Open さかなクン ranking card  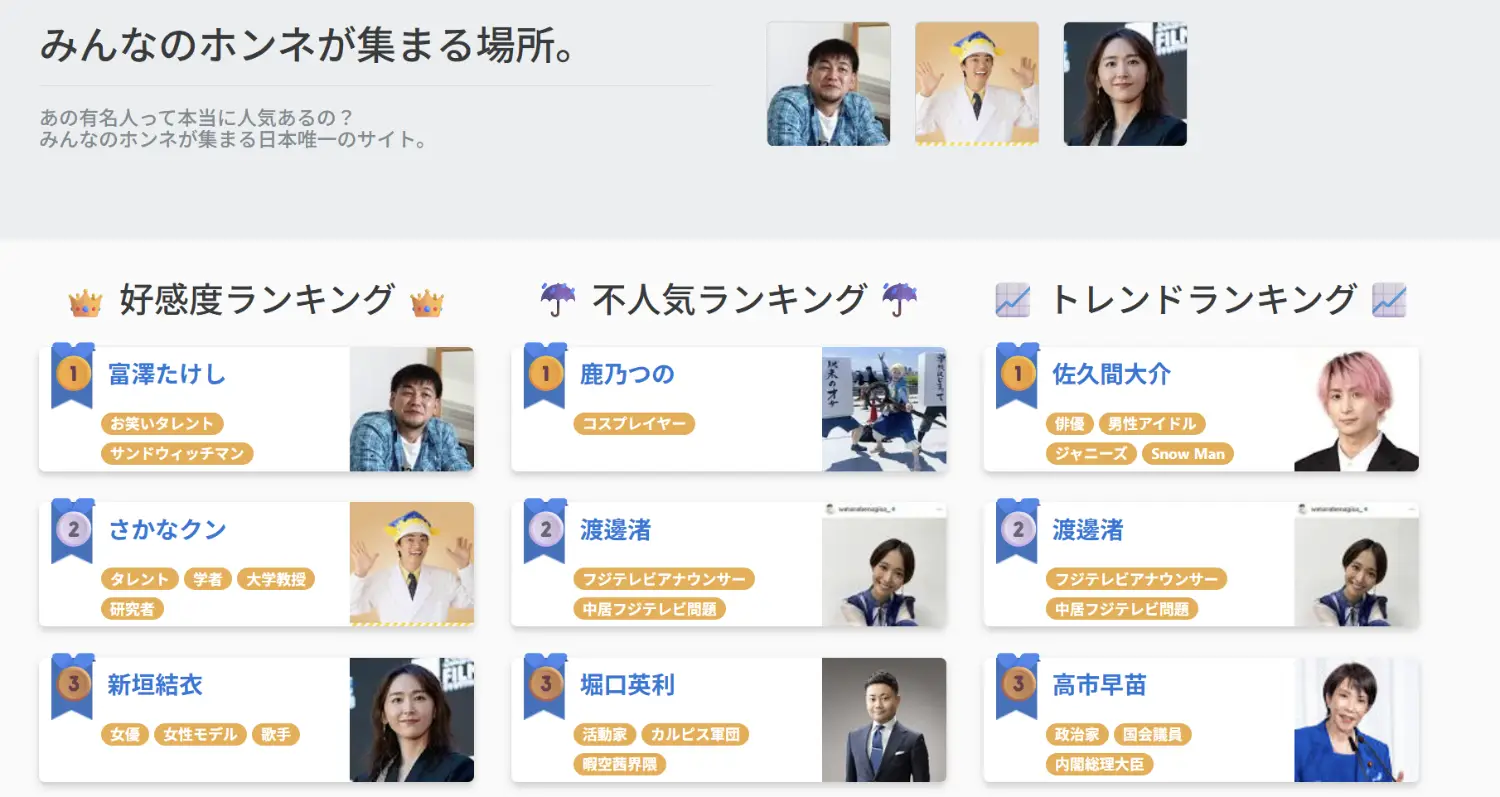tap(167, 530)
